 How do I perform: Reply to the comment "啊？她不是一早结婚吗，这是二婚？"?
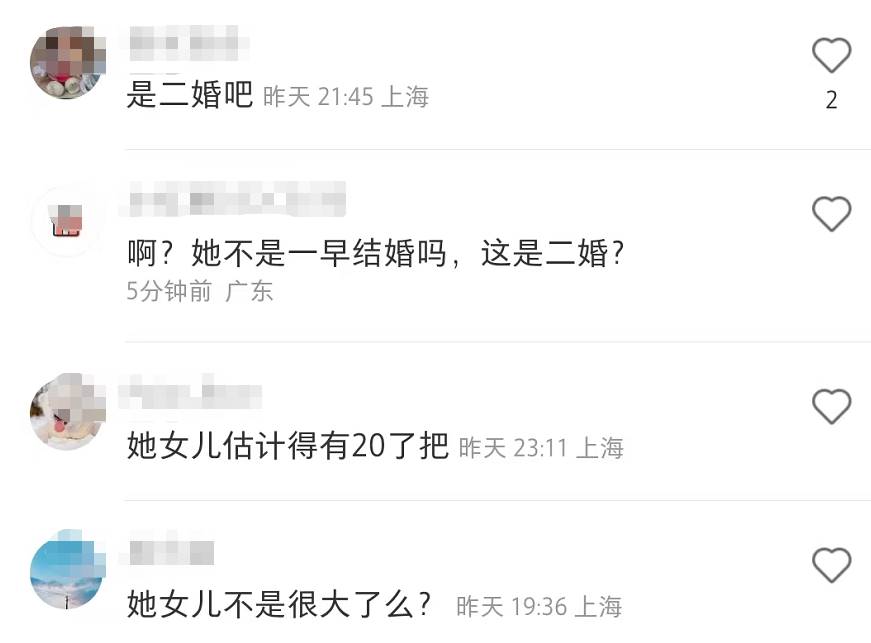click(x=378, y=254)
